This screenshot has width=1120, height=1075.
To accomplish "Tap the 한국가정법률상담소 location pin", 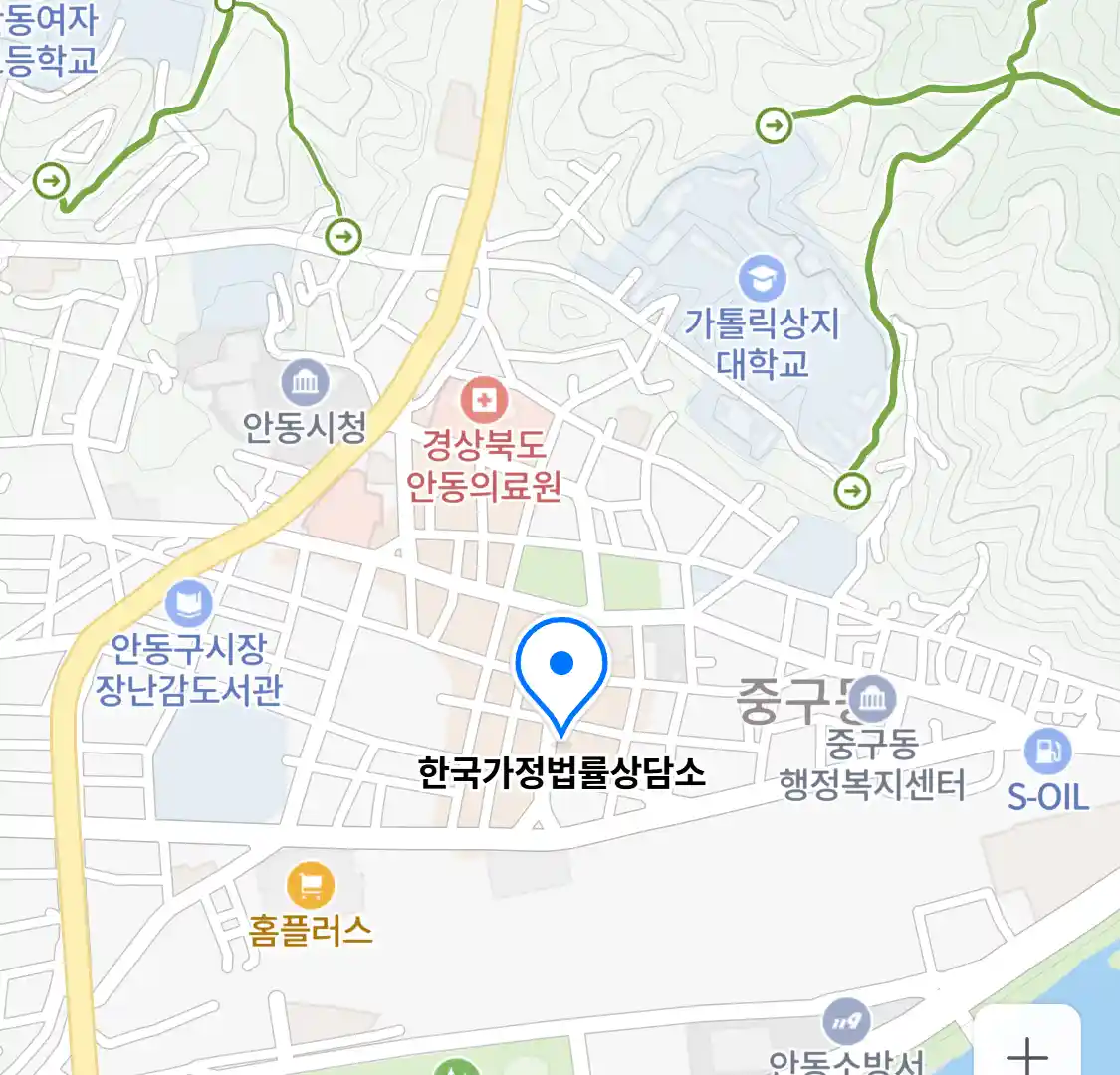I will click(561, 668).
